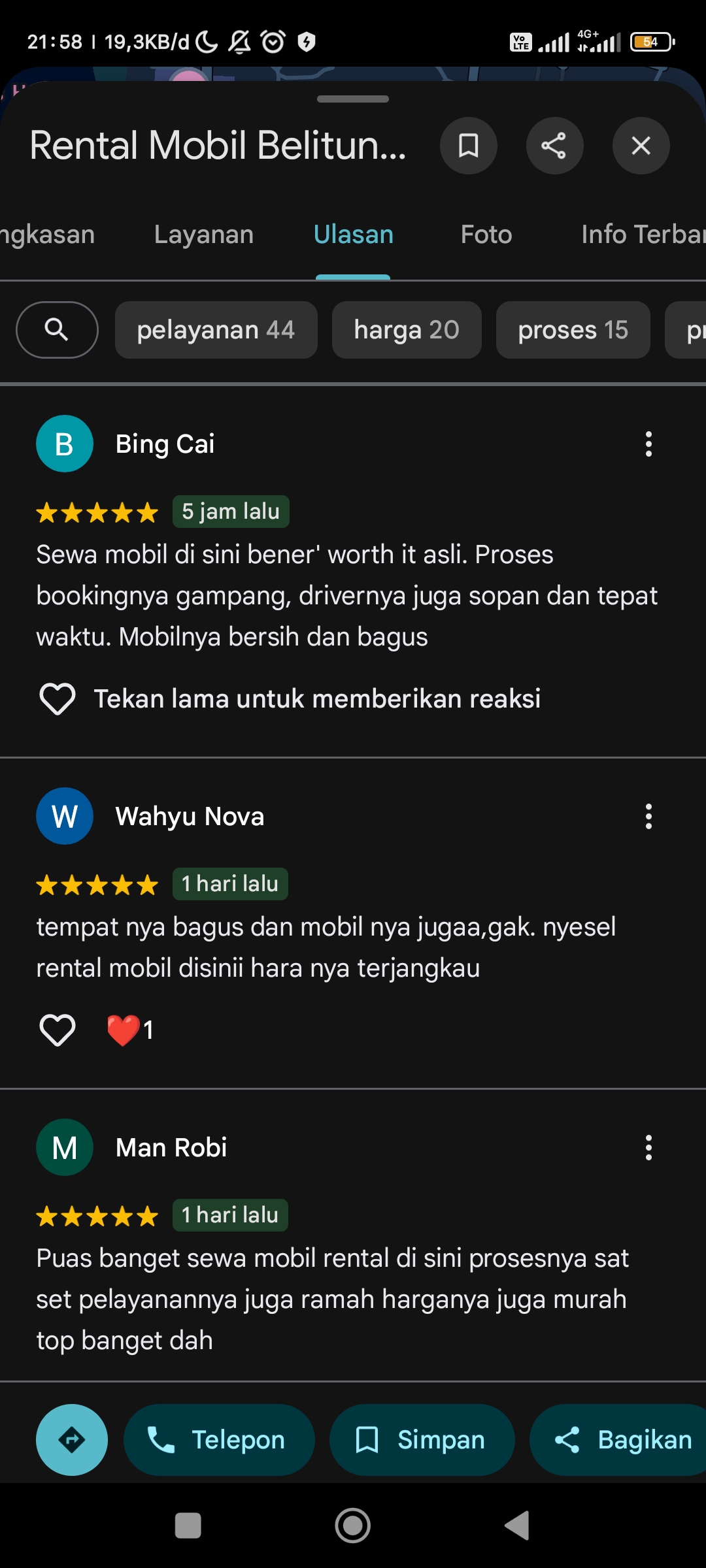The width and height of the screenshot is (706, 1568).
Task: Share this place from the header icon
Action: (554, 146)
